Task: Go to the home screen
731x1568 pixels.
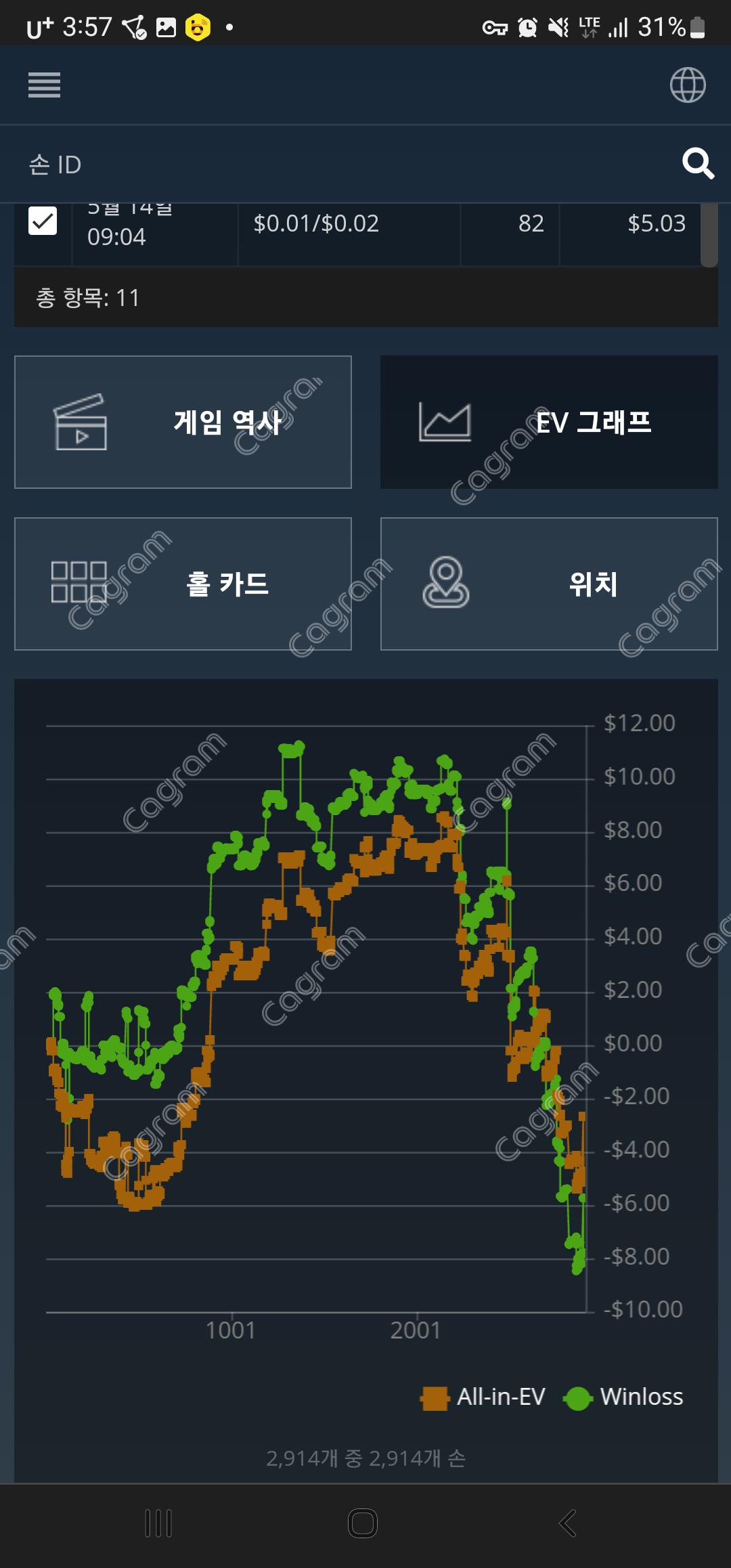Action: (x=363, y=1523)
